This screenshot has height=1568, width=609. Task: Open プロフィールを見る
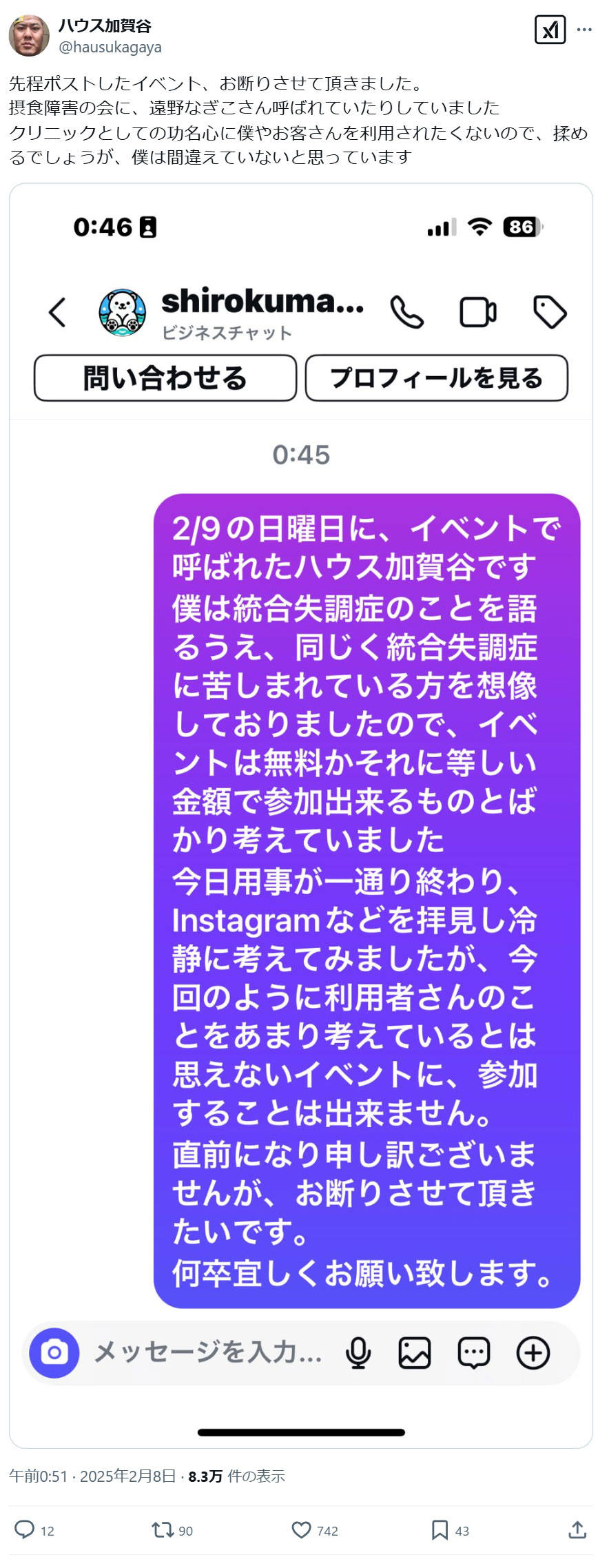click(439, 377)
